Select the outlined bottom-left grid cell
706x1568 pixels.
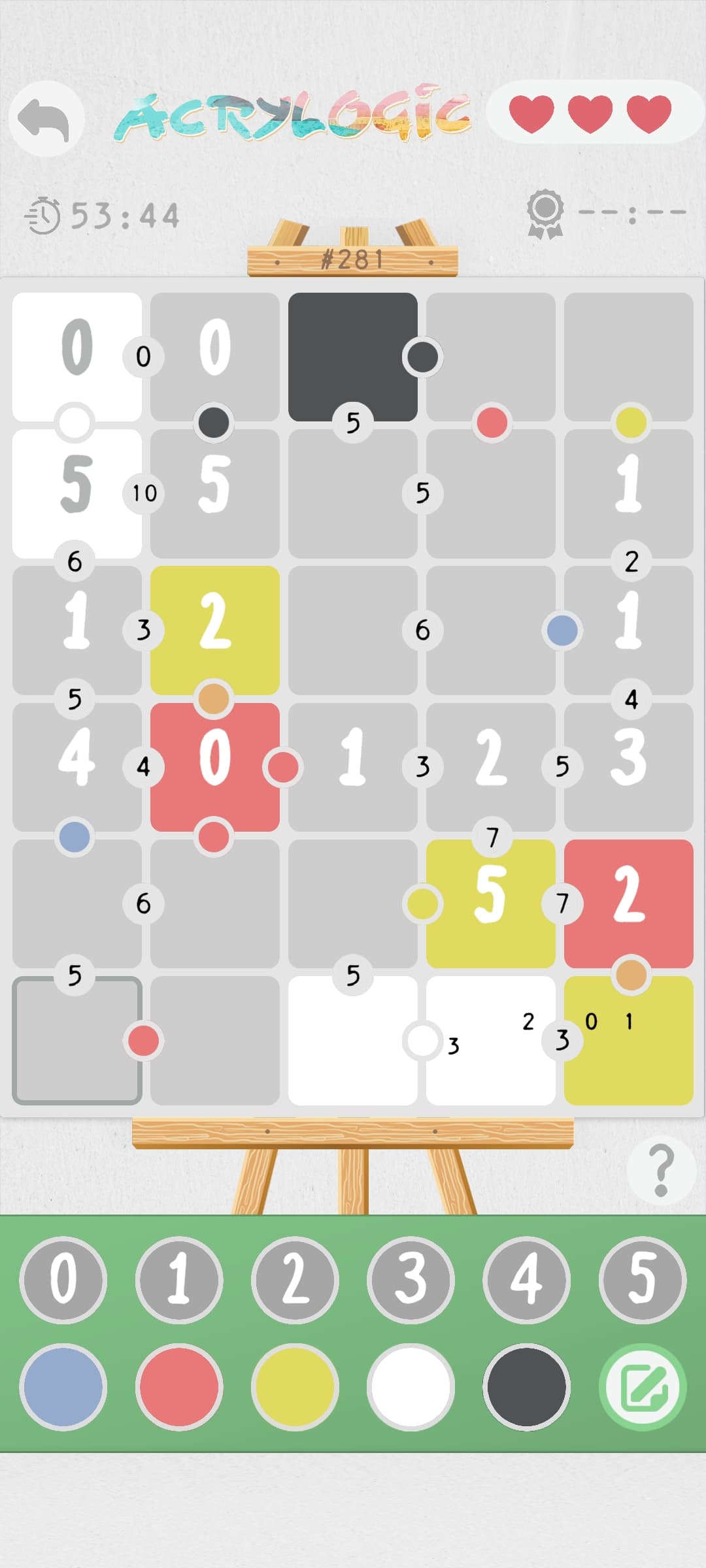pyautogui.click(x=77, y=1041)
